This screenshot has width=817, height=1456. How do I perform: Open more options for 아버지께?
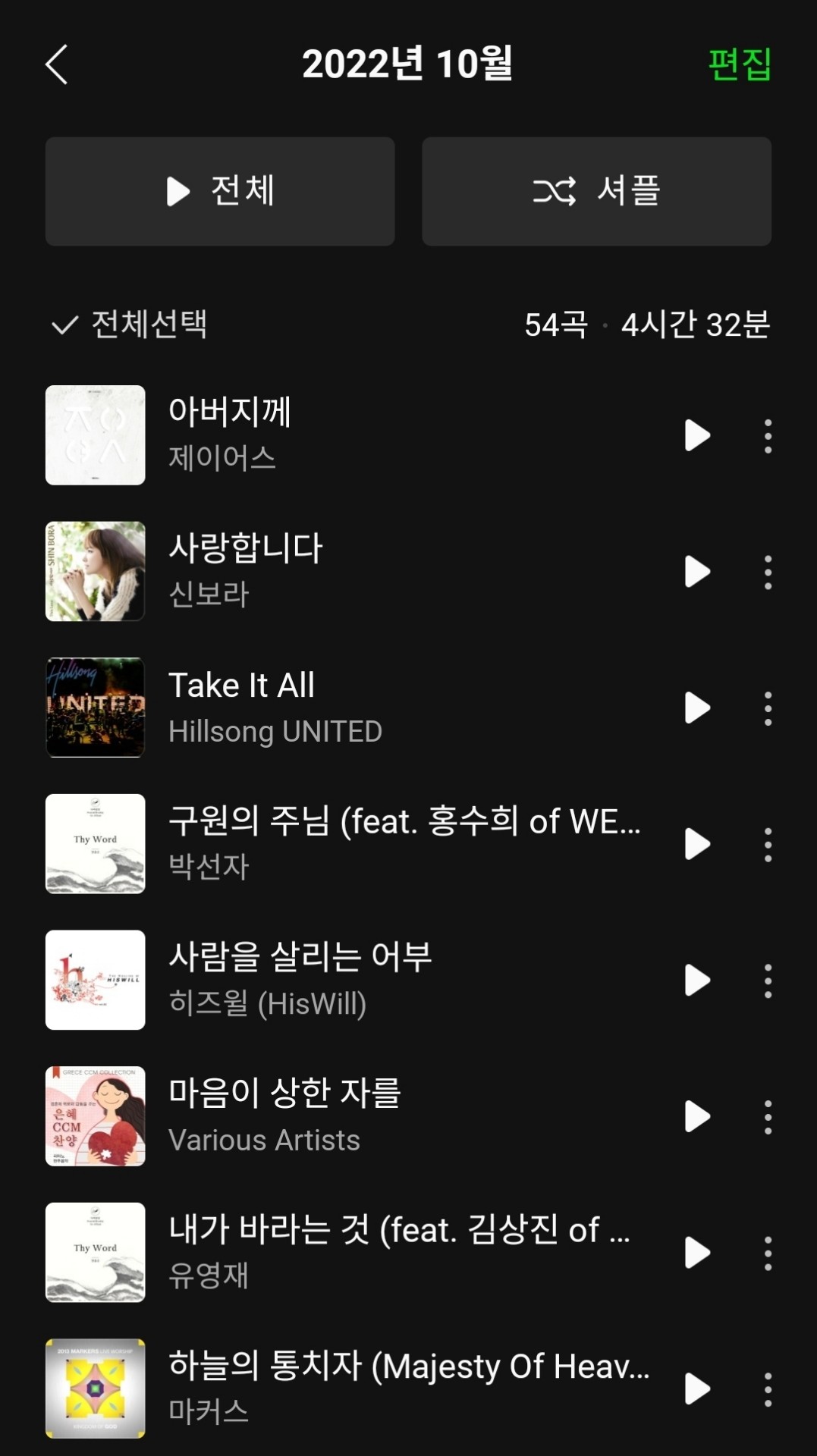(768, 436)
